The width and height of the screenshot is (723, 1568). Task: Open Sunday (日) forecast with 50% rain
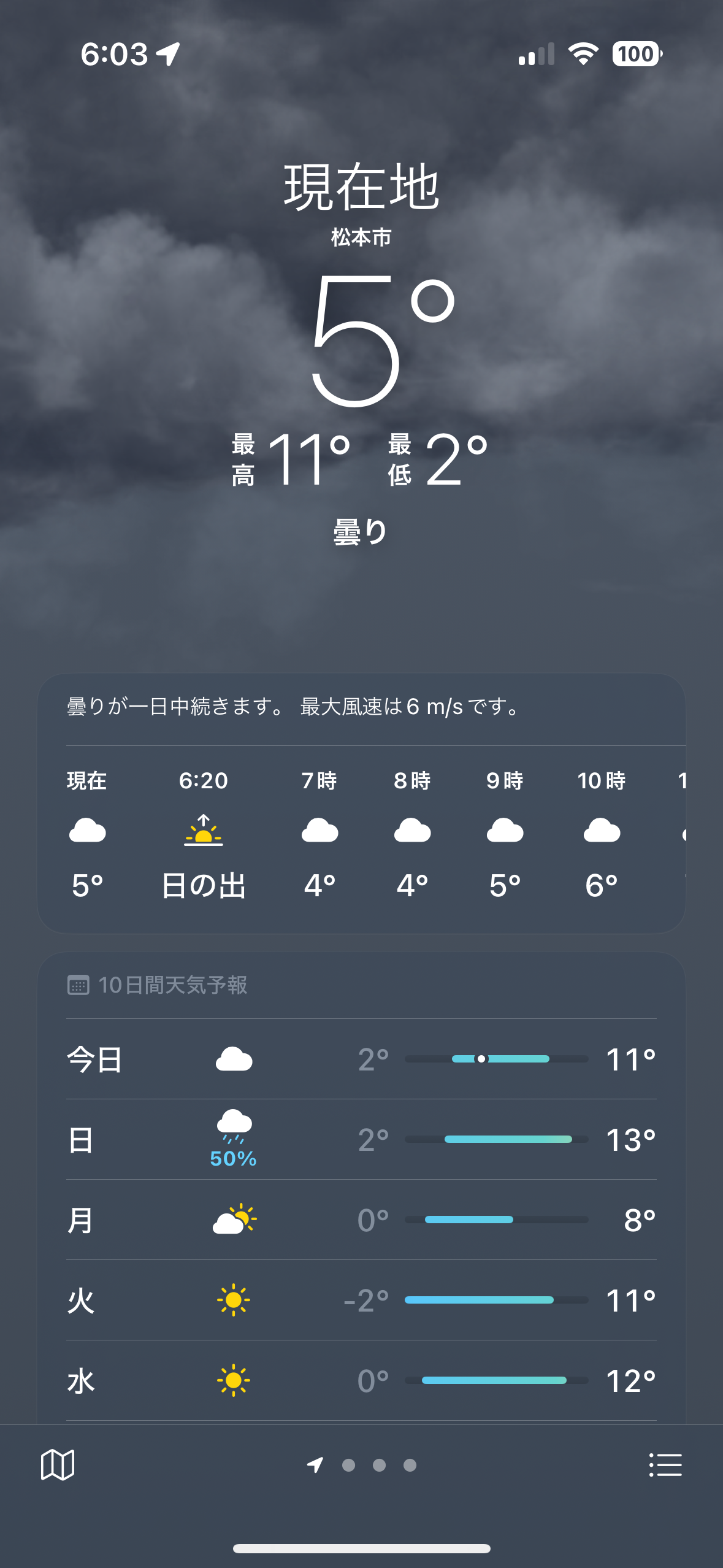[x=361, y=1140]
